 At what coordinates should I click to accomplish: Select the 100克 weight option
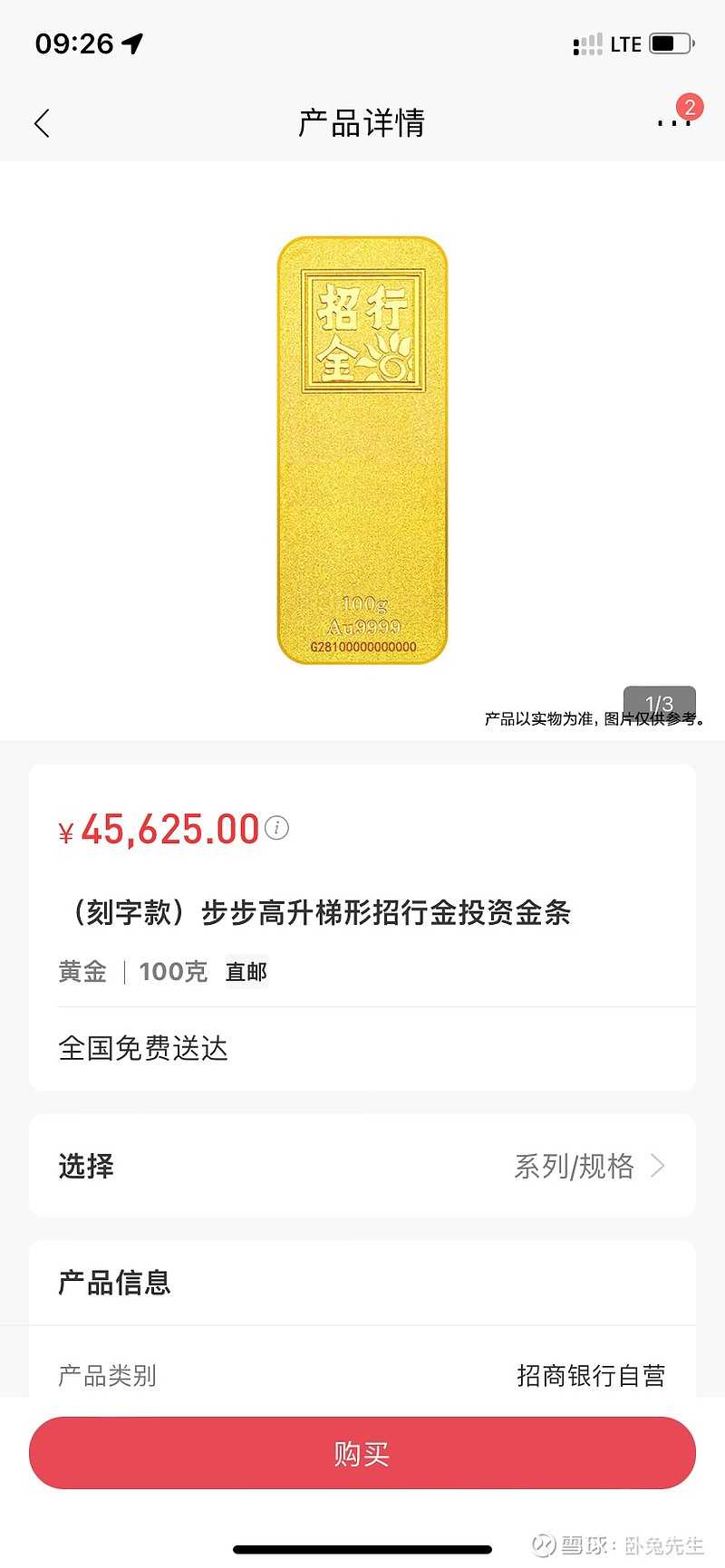click(173, 970)
